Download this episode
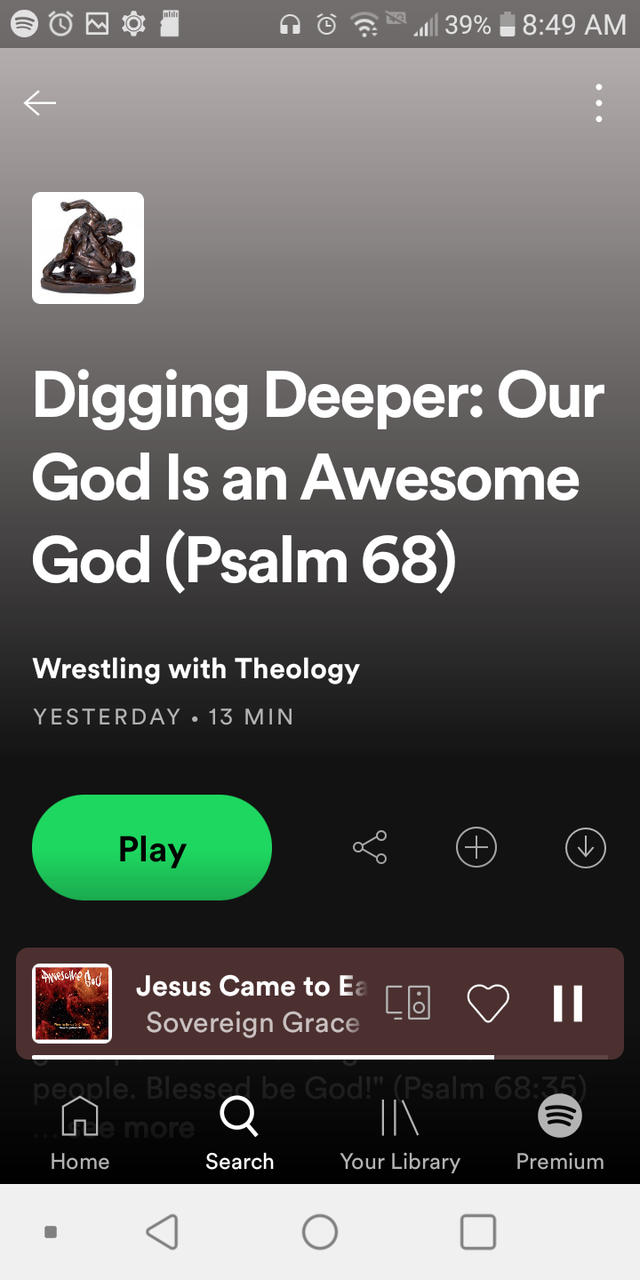 [585, 848]
